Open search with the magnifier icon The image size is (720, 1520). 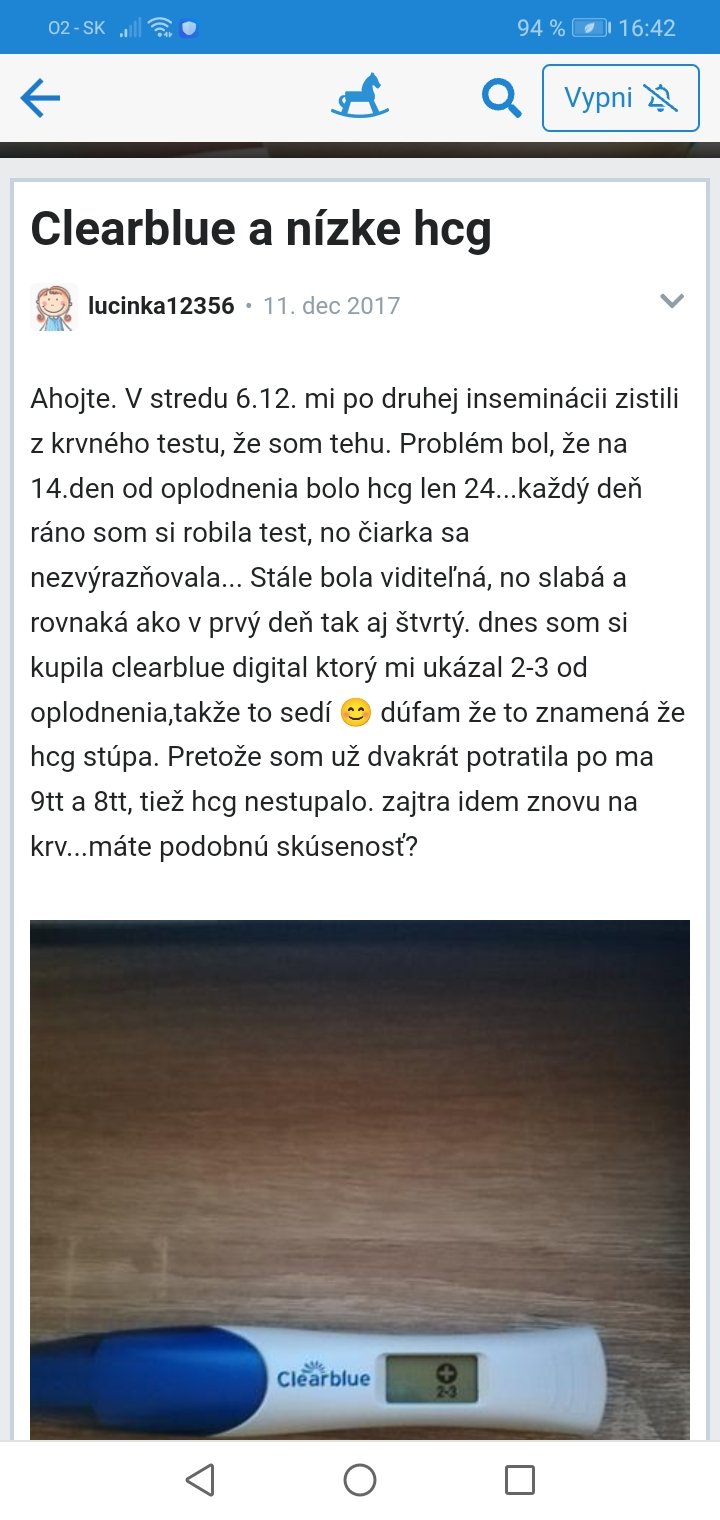pos(501,98)
